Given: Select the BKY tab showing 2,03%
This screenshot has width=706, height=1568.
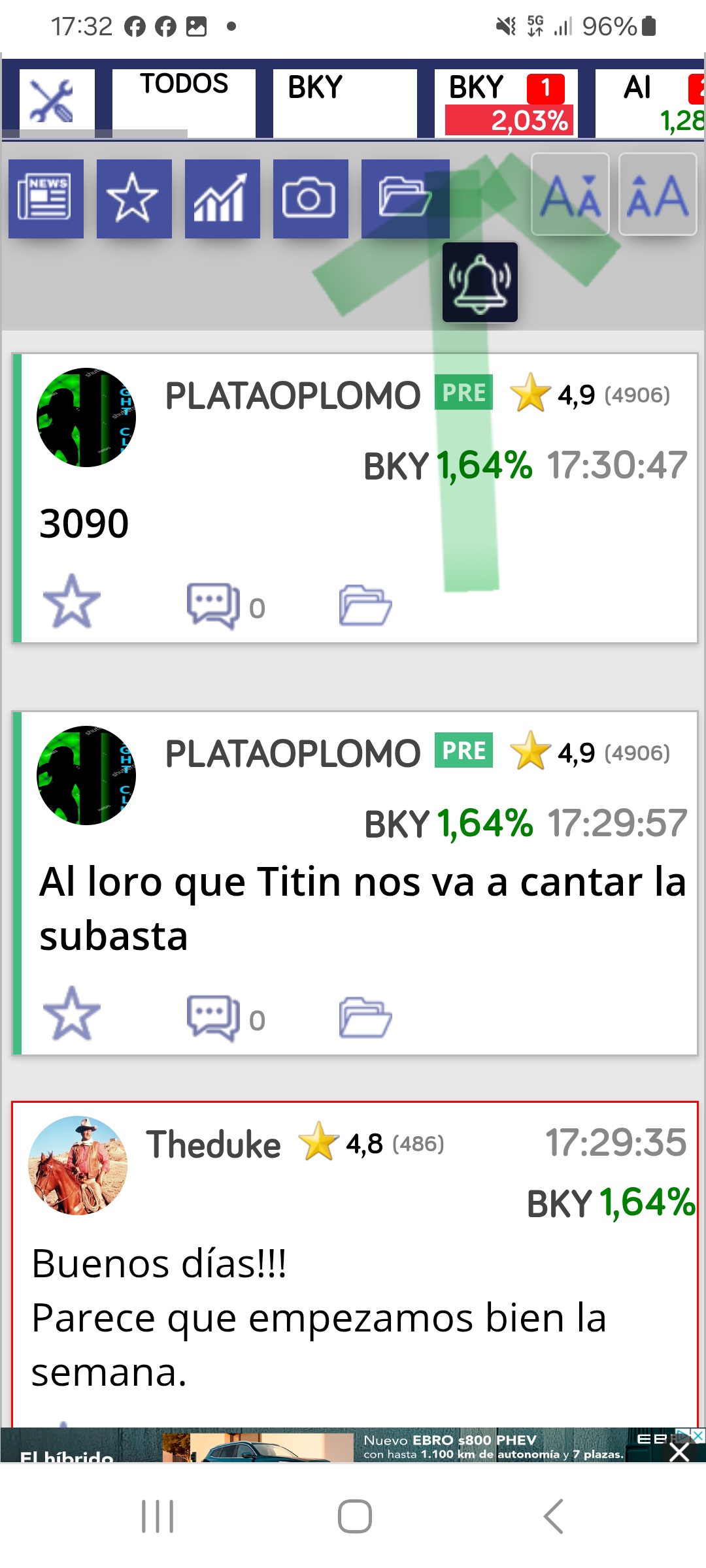Looking at the screenshot, I should (506, 103).
